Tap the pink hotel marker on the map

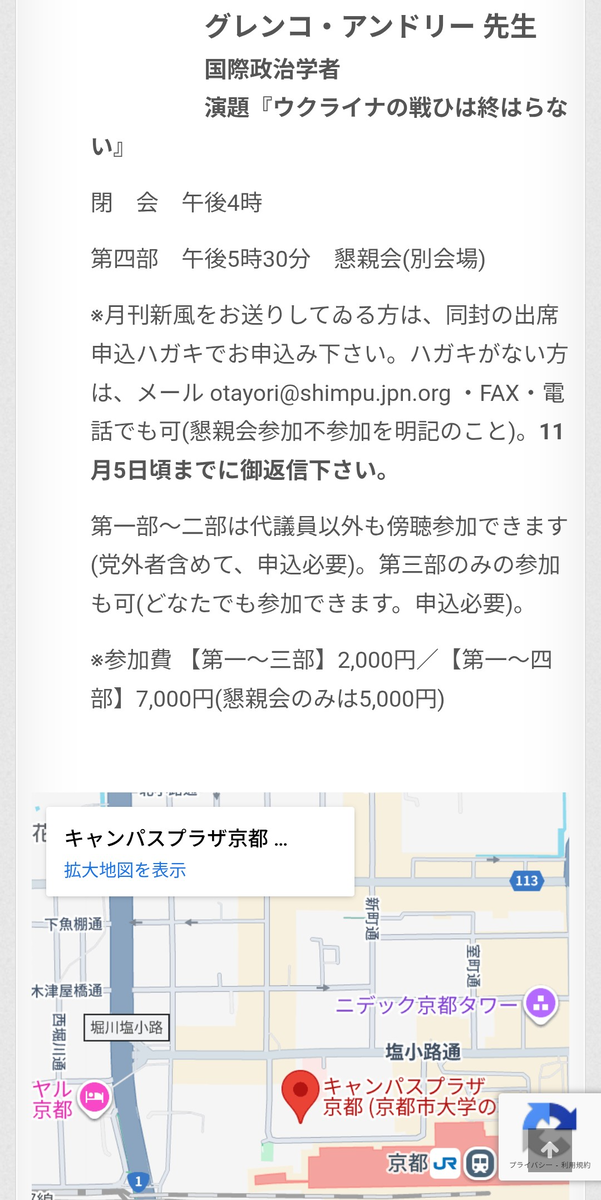95,1097
